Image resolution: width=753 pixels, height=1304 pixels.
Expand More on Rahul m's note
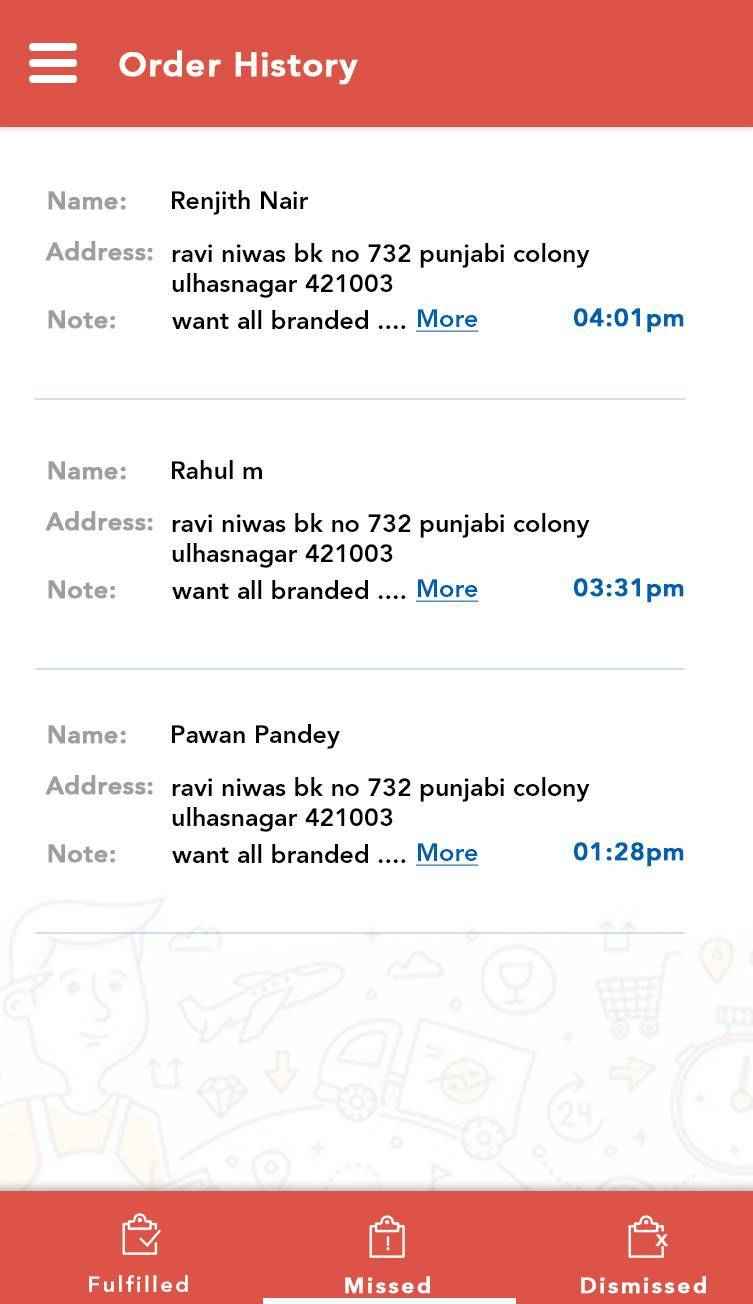tap(446, 589)
